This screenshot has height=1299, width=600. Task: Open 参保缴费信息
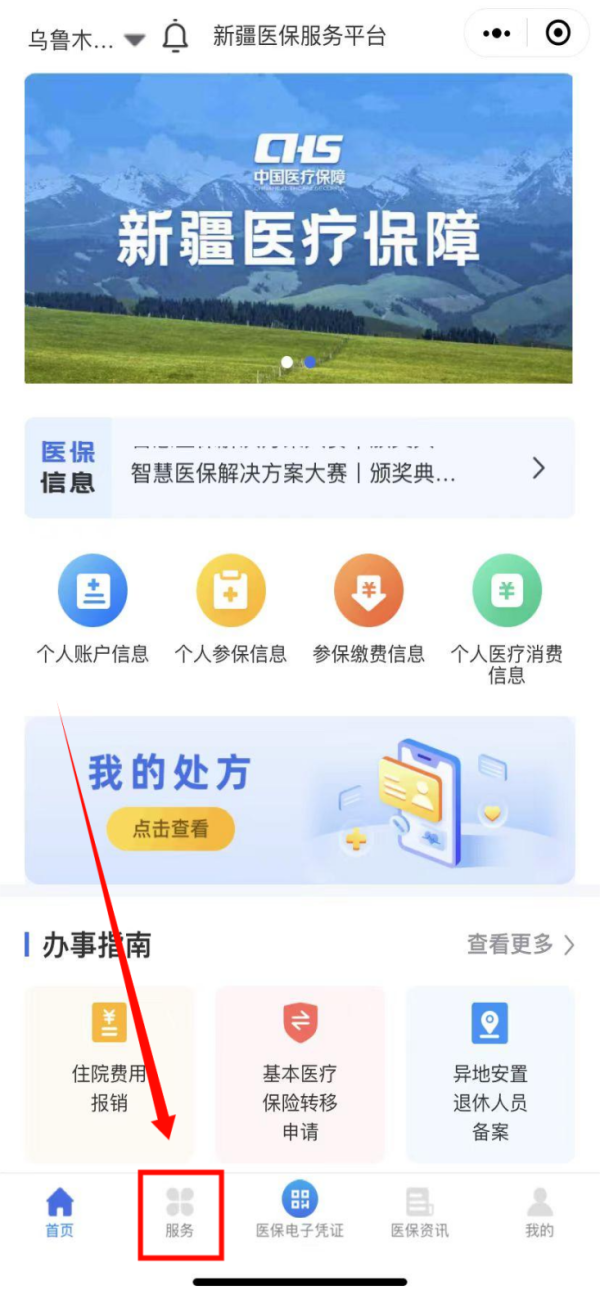[368, 610]
